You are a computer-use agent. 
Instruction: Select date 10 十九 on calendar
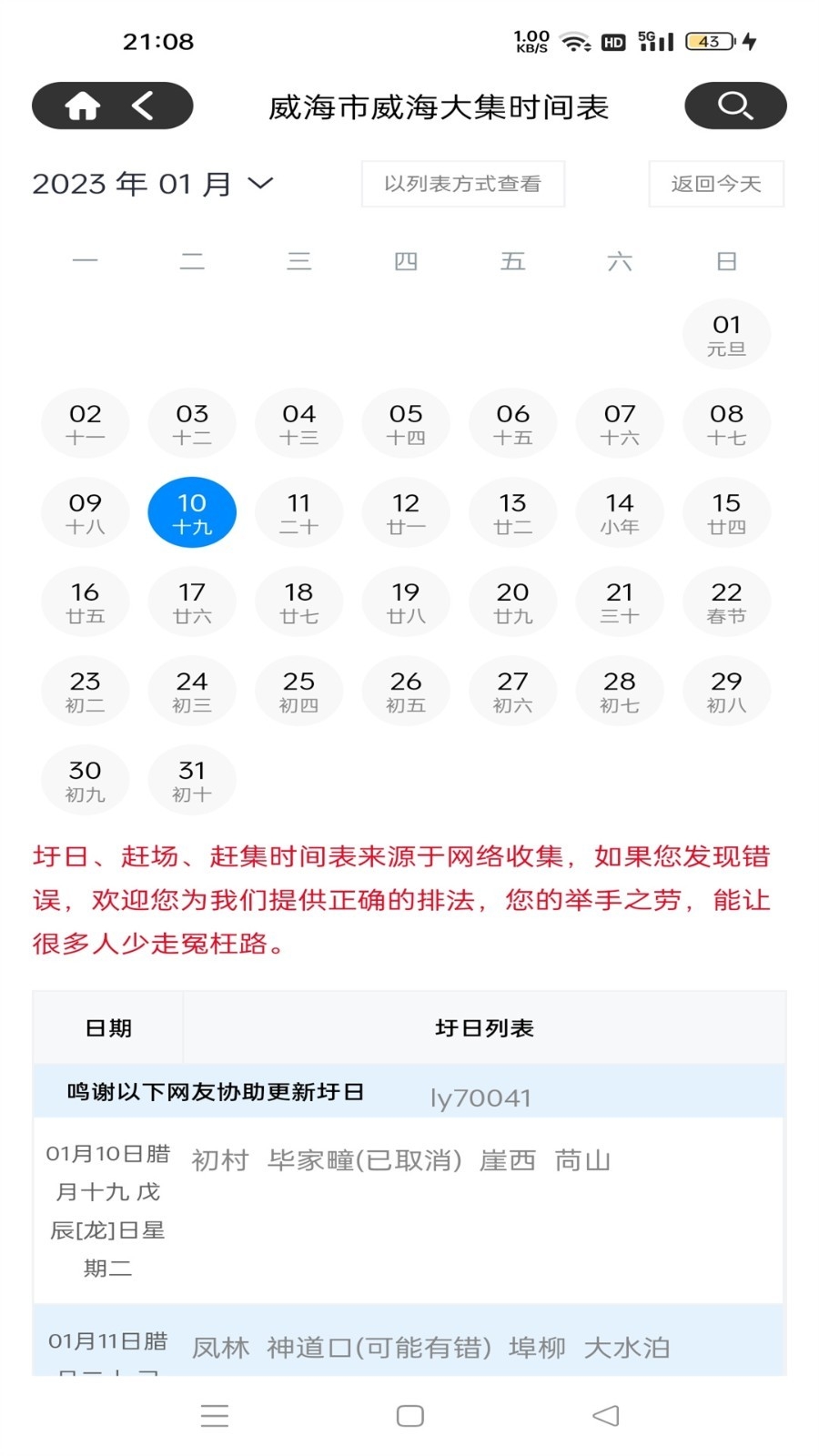[191, 512]
